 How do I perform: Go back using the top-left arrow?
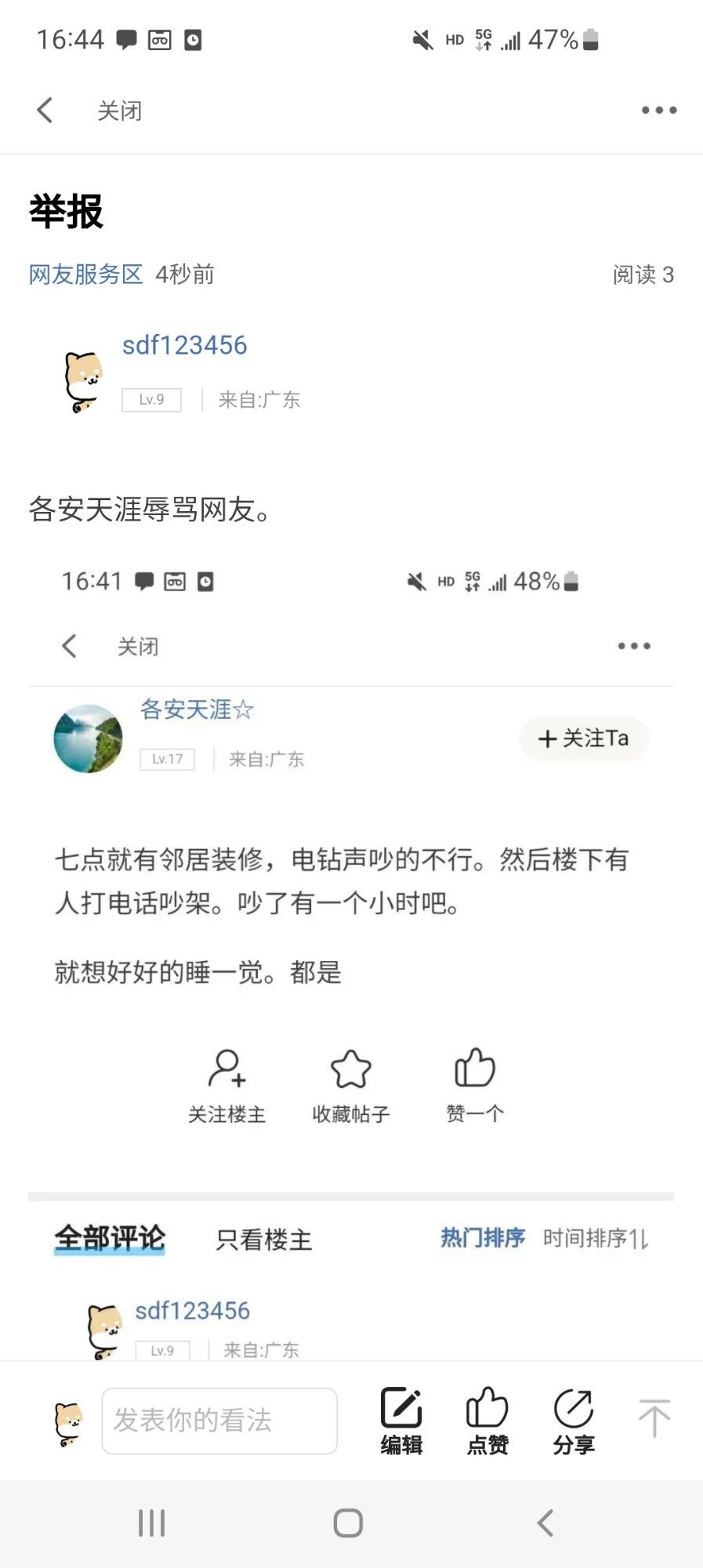pos(45,111)
